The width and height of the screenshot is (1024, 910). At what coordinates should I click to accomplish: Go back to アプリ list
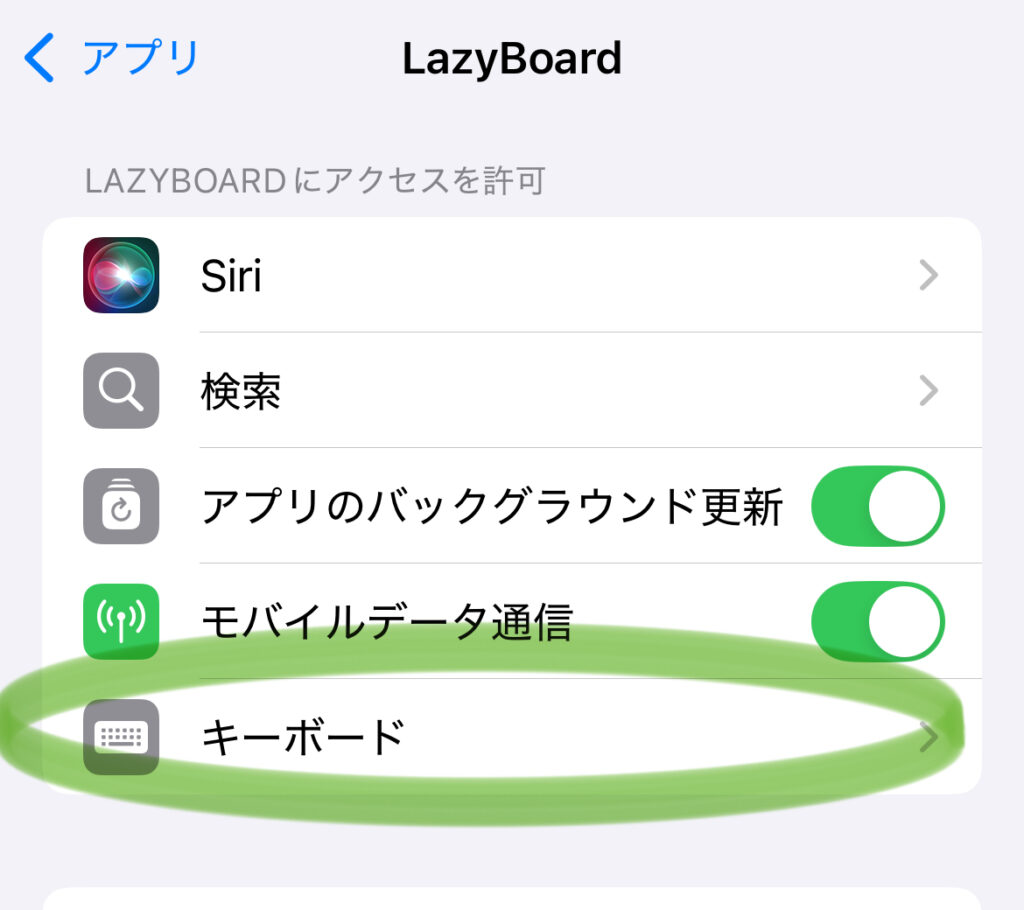tap(112, 59)
